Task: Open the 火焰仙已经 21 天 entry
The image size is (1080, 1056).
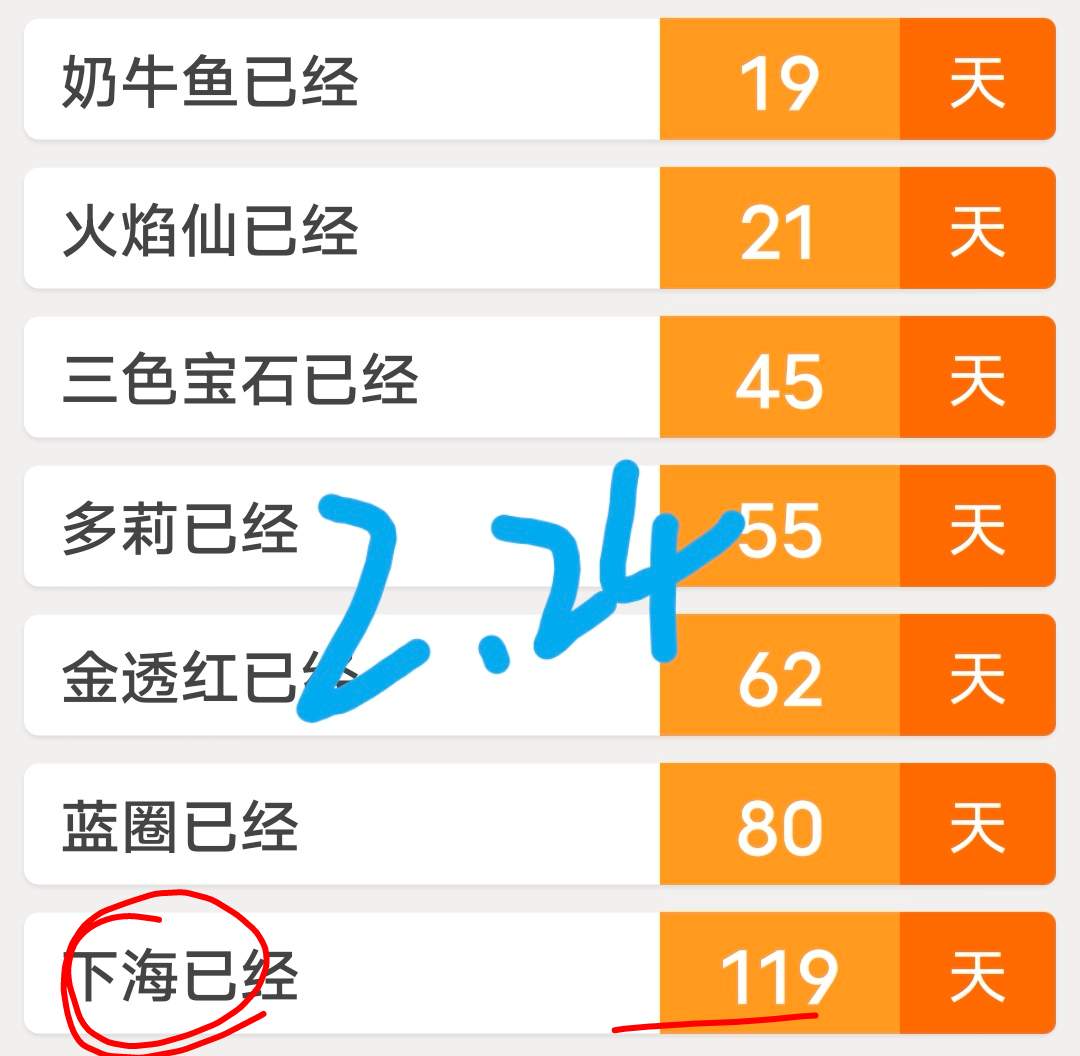Action: tap(540, 229)
